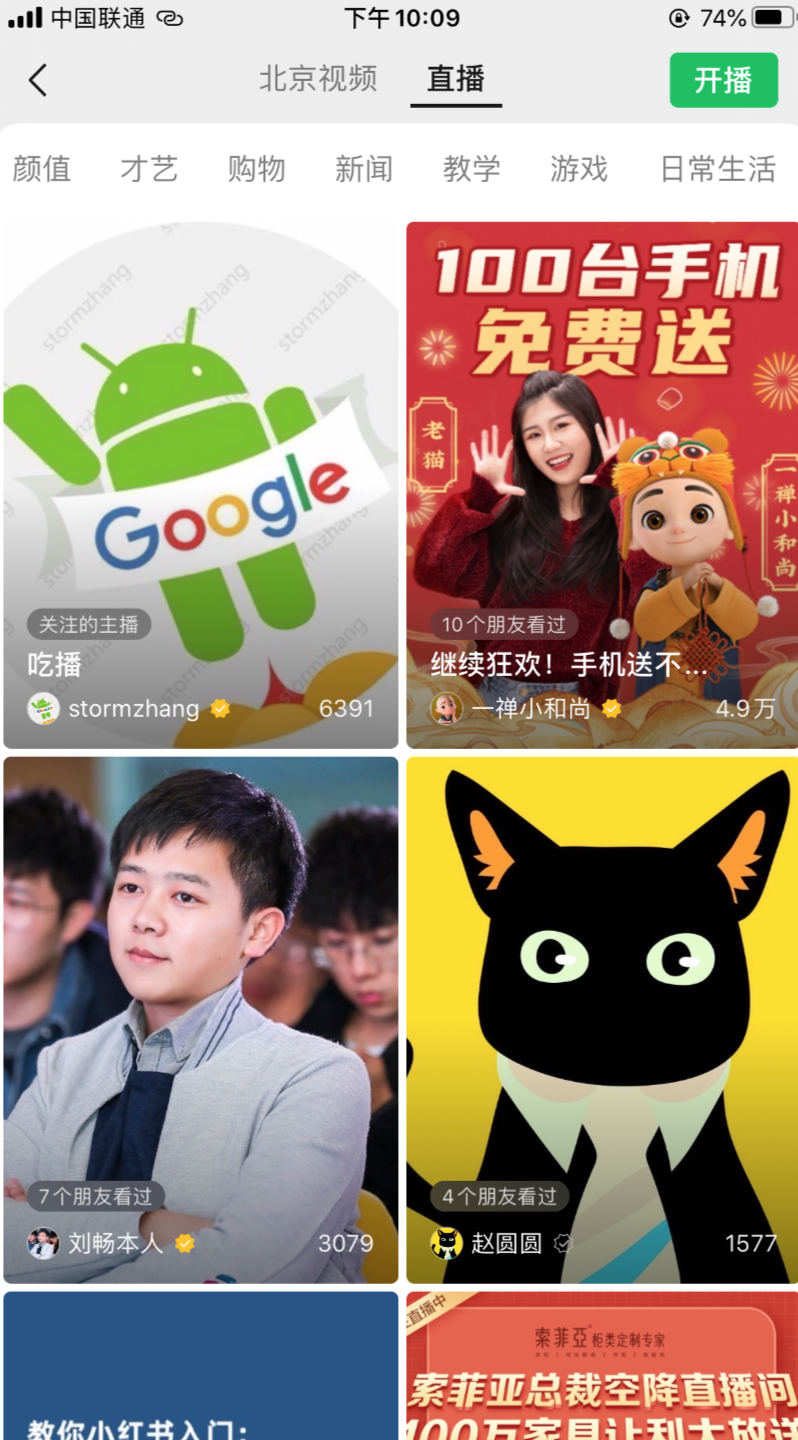Screen dimensions: 798x1440
Task: Open stormzhang's streamer avatar
Action: coord(44,708)
